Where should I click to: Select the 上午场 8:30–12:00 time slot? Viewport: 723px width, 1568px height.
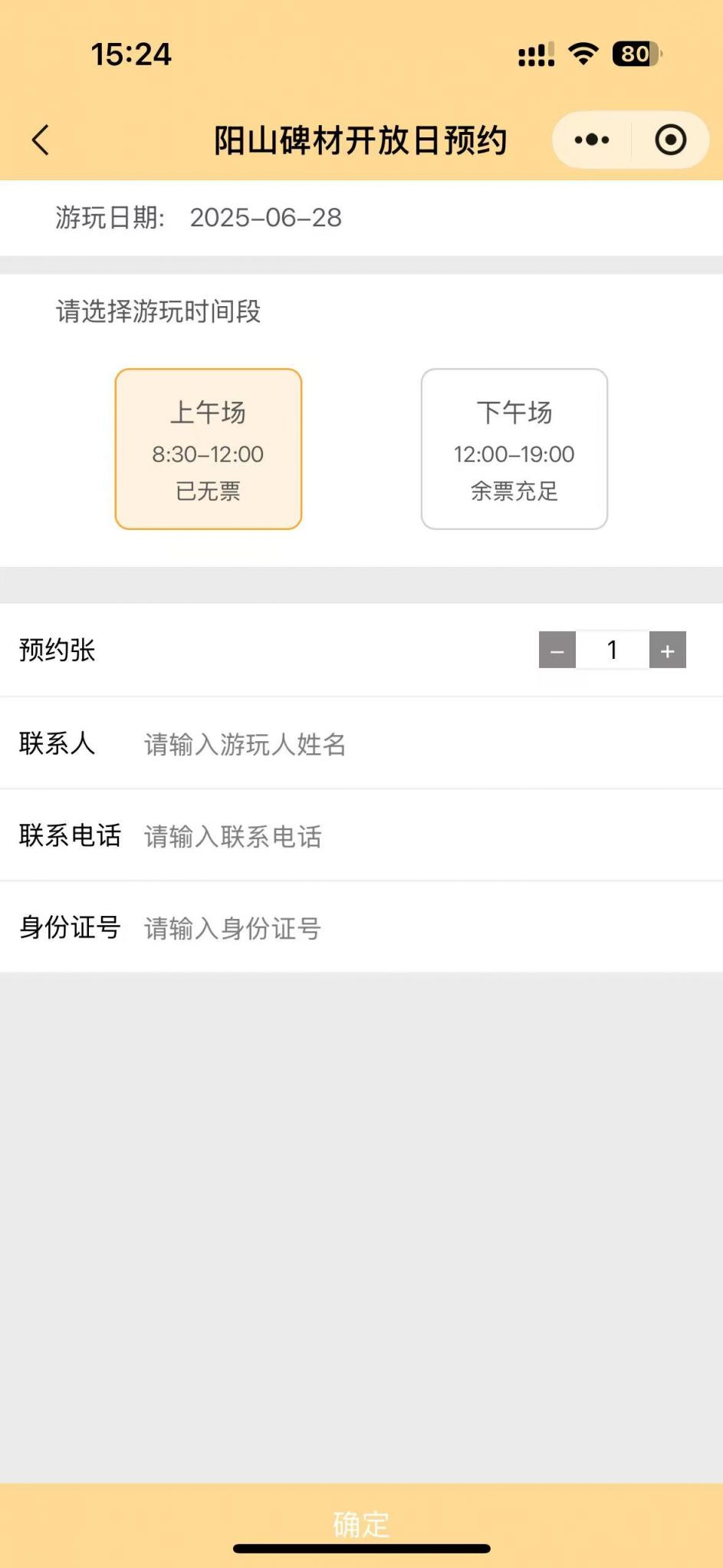[x=209, y=449]
